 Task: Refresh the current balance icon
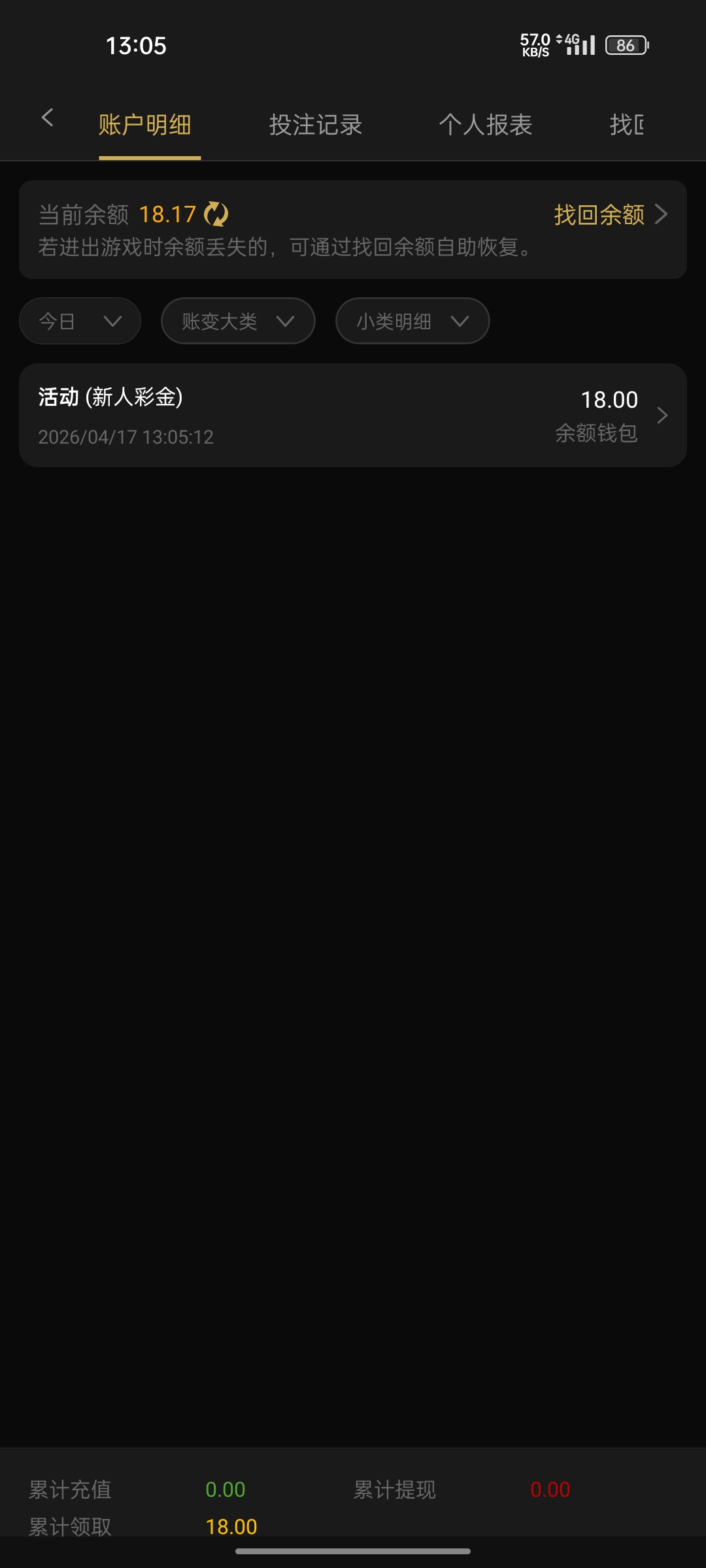tap(216, 214)
